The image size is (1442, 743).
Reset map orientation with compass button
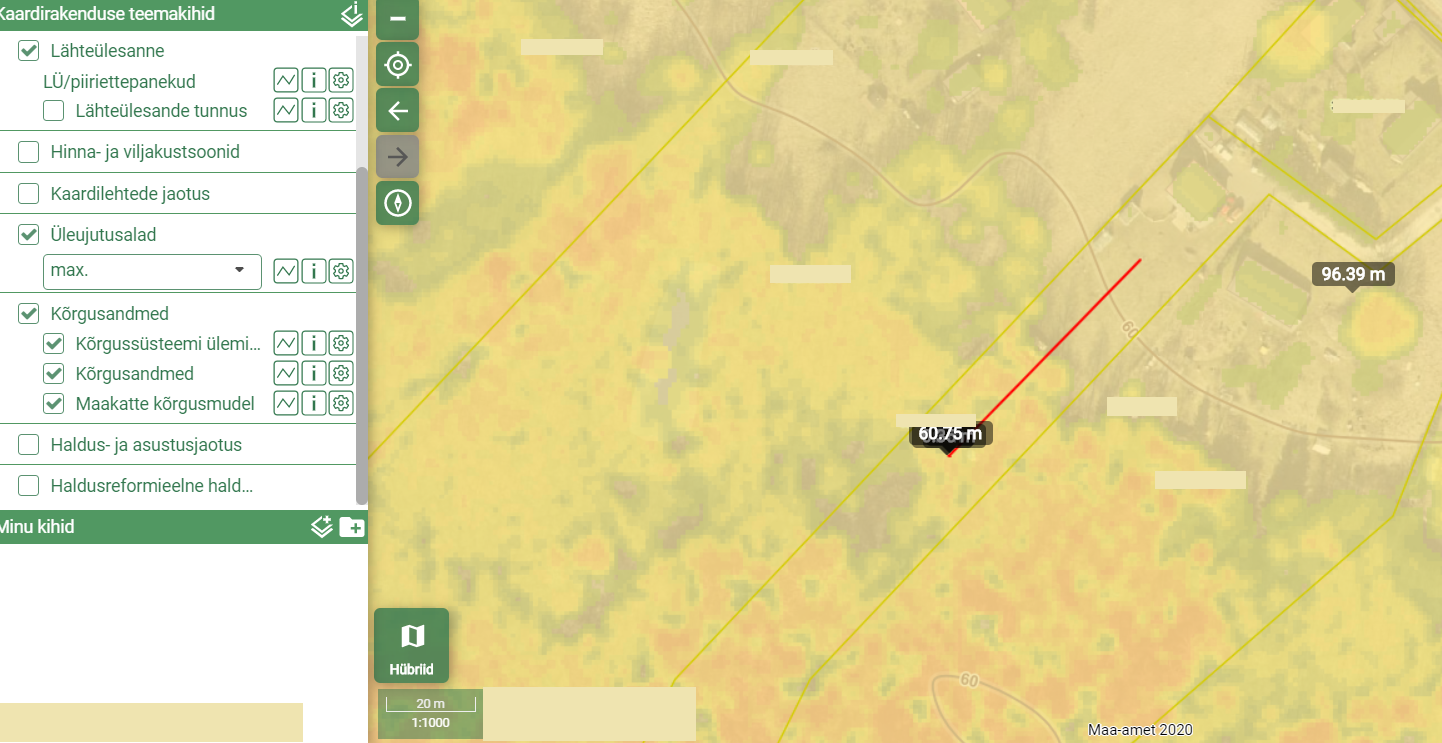[397, 203]
